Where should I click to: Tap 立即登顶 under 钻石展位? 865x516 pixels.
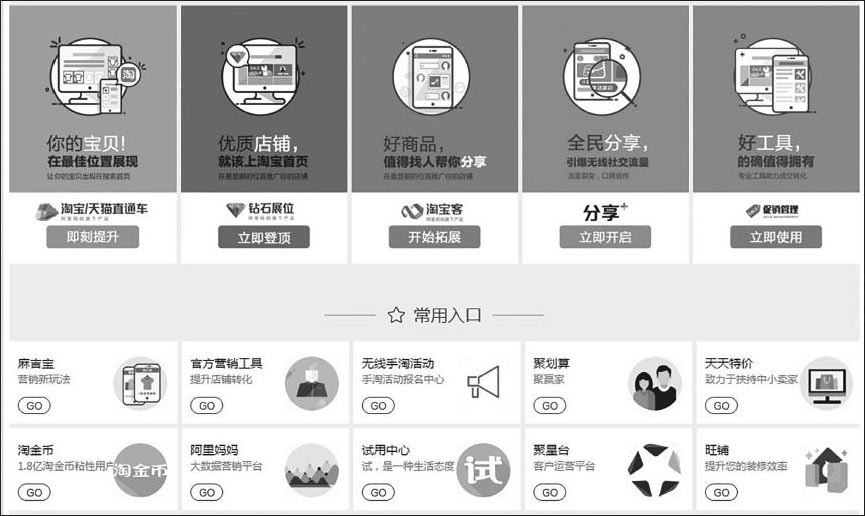(264, 237)
